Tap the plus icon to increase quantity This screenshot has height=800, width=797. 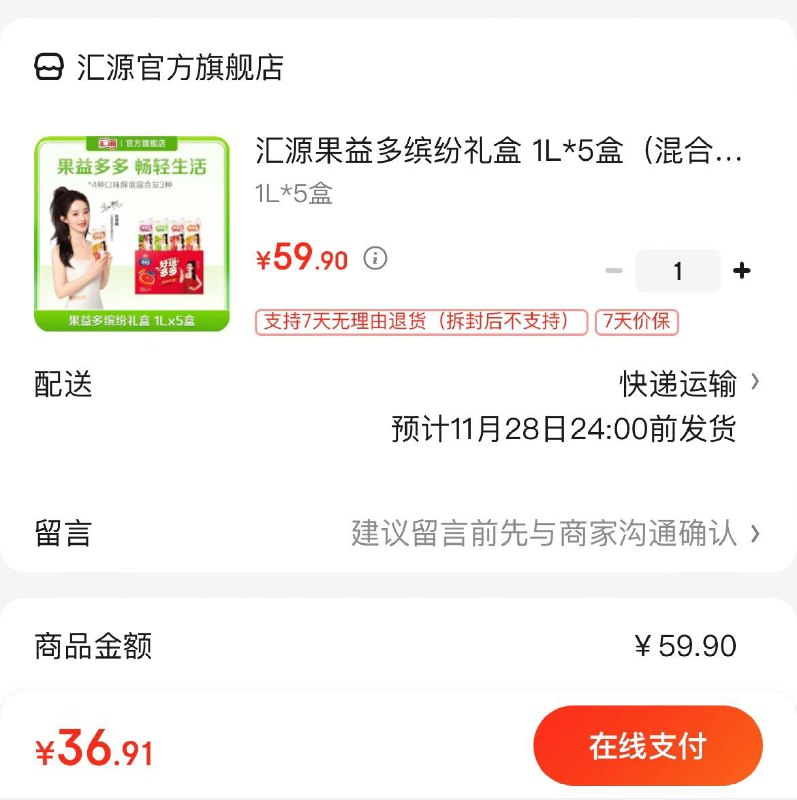click(741, 269)
